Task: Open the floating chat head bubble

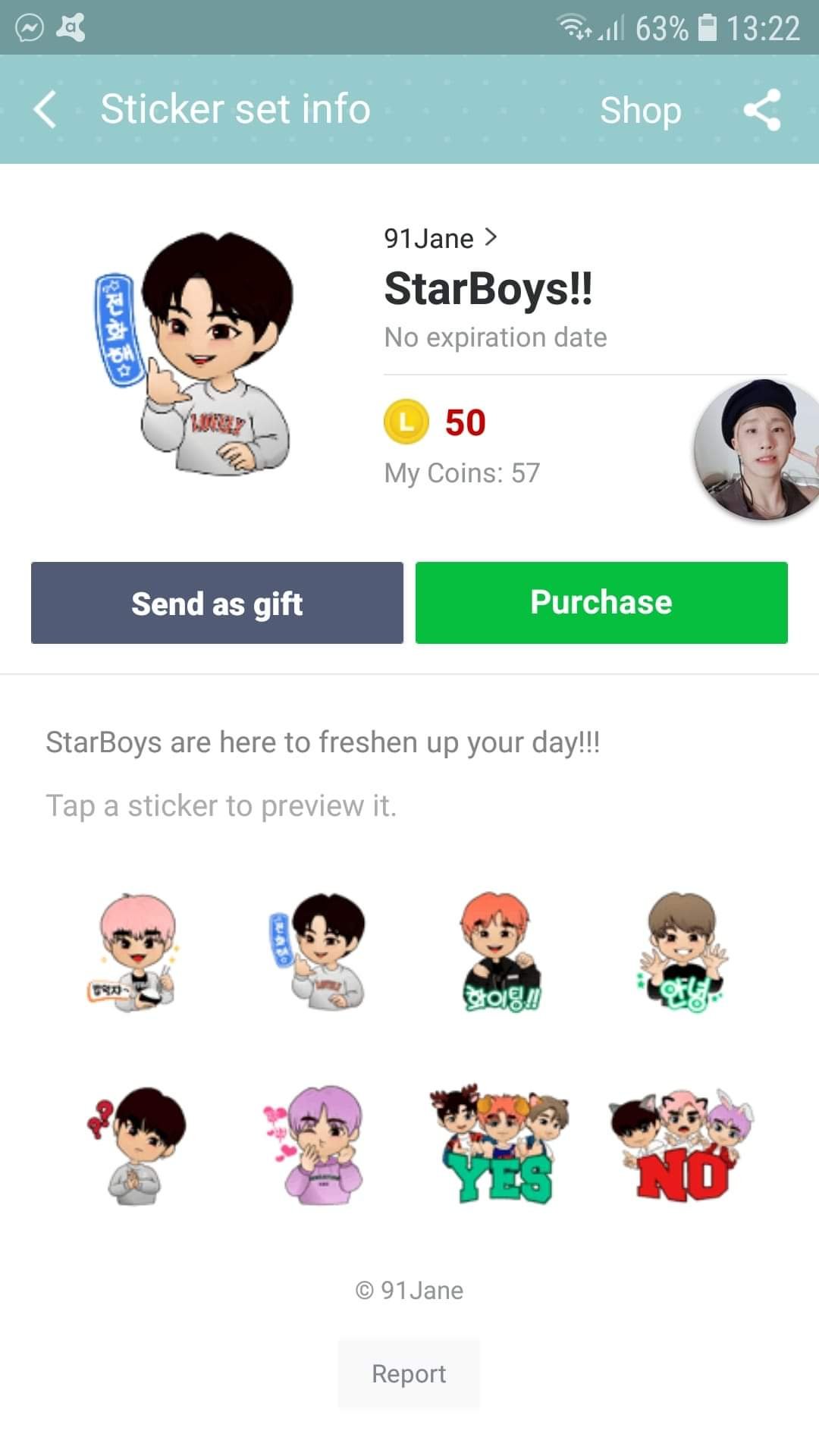Action: point(758,449)
